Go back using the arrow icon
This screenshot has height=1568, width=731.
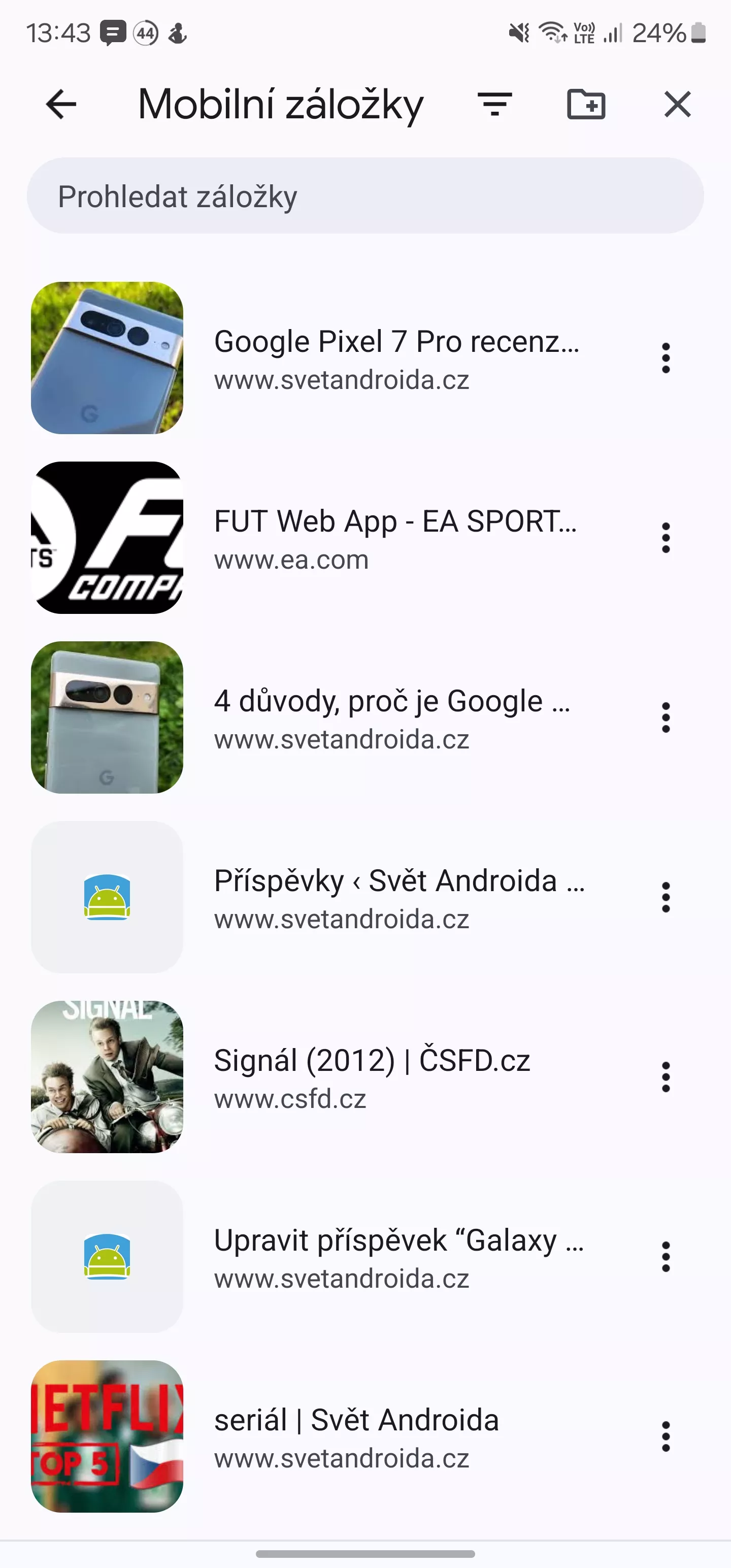pyautogui.click(x=61, y=104)
